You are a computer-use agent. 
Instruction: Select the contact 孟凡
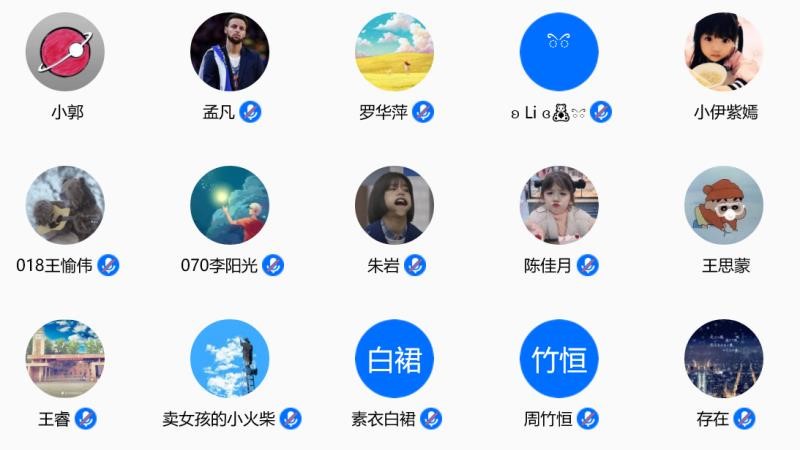(x=230, y=52)
